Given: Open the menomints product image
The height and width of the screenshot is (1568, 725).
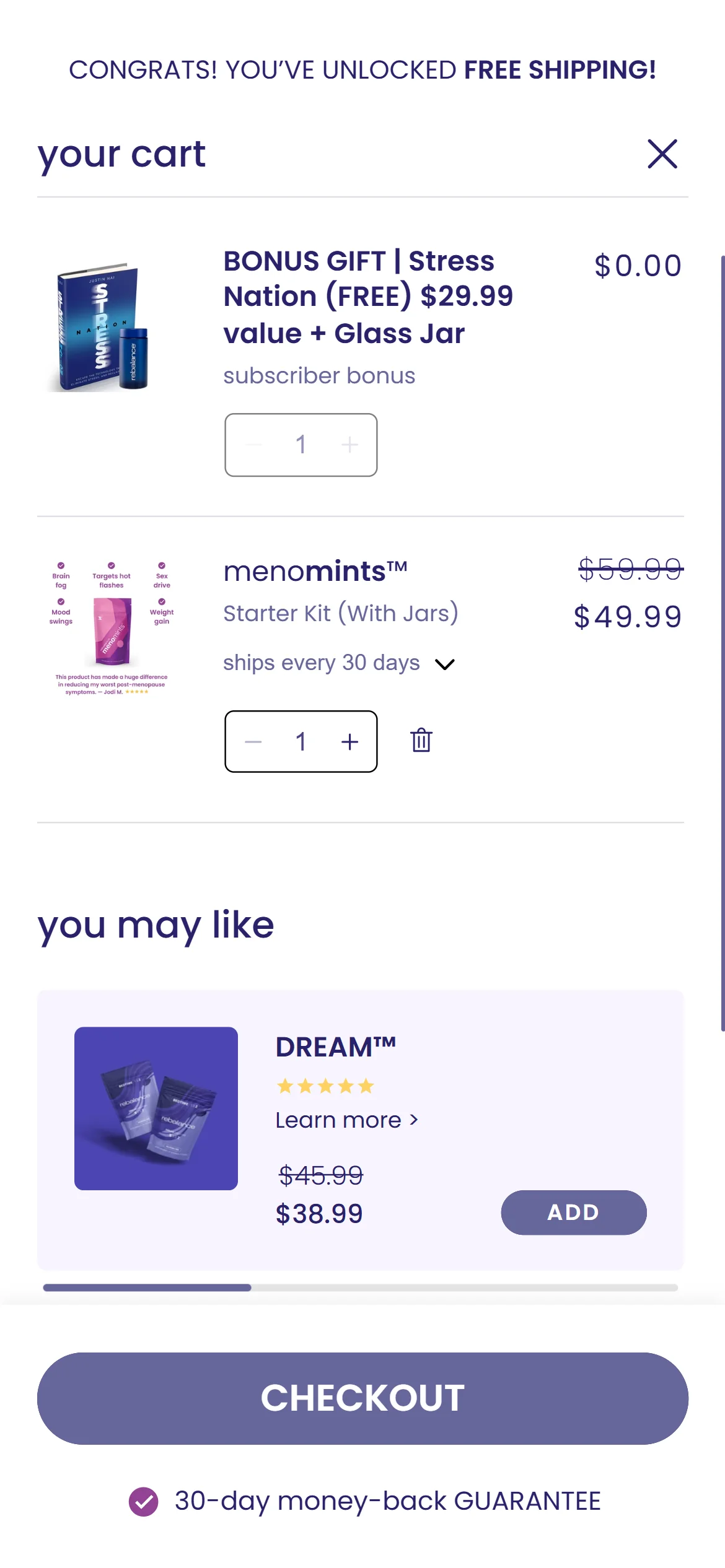Looking at the screenshot, I should pyautogui.click(x=112, y=629).
